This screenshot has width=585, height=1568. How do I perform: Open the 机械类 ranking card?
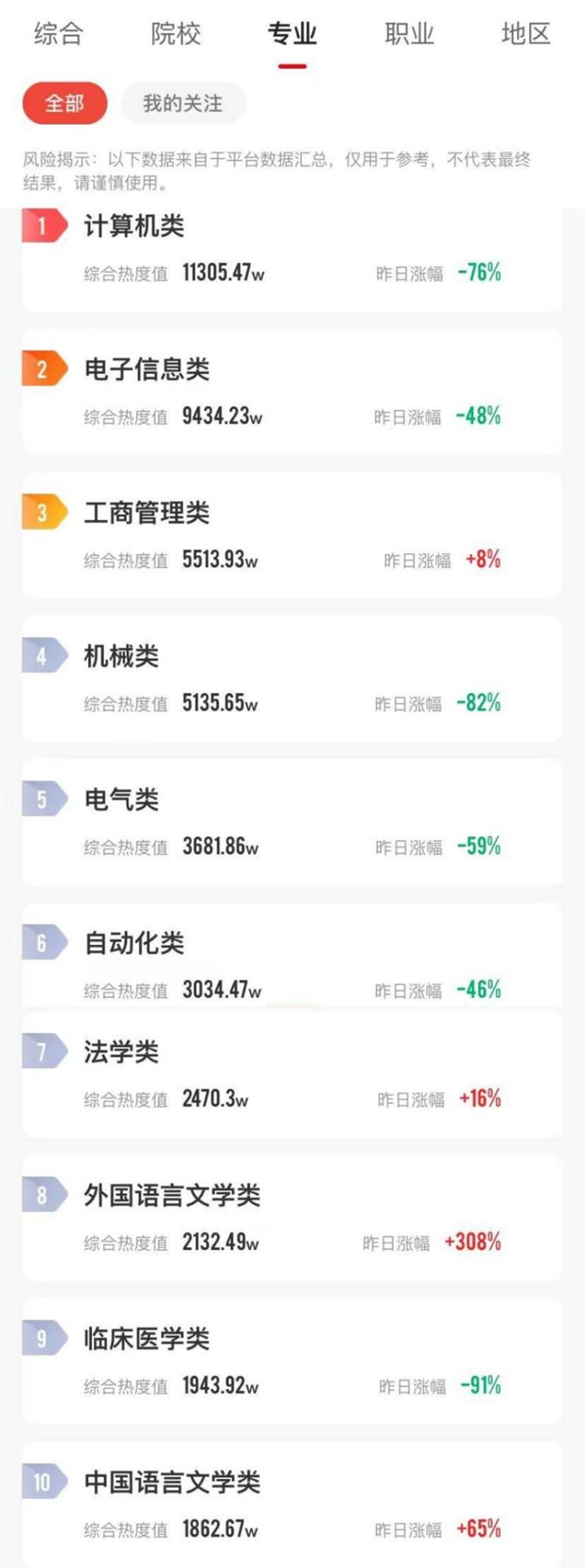[x=292, y=679]
